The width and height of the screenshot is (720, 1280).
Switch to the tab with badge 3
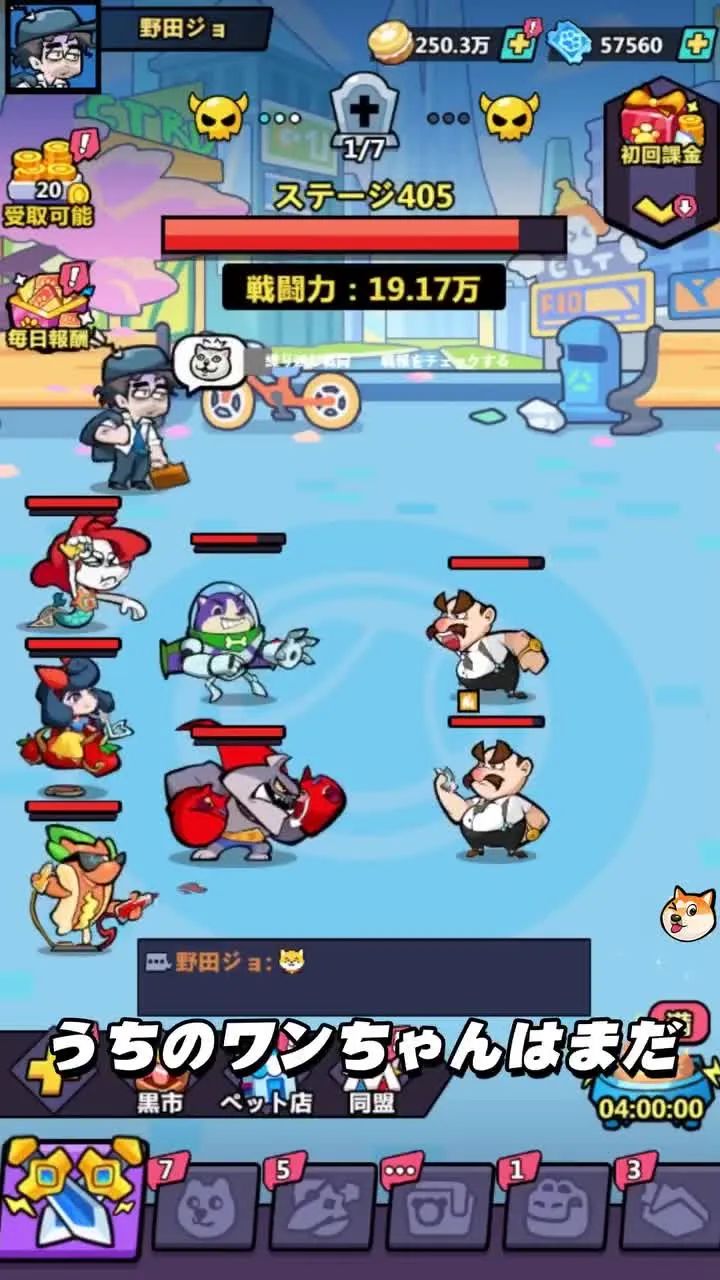tap(672, 1208)
